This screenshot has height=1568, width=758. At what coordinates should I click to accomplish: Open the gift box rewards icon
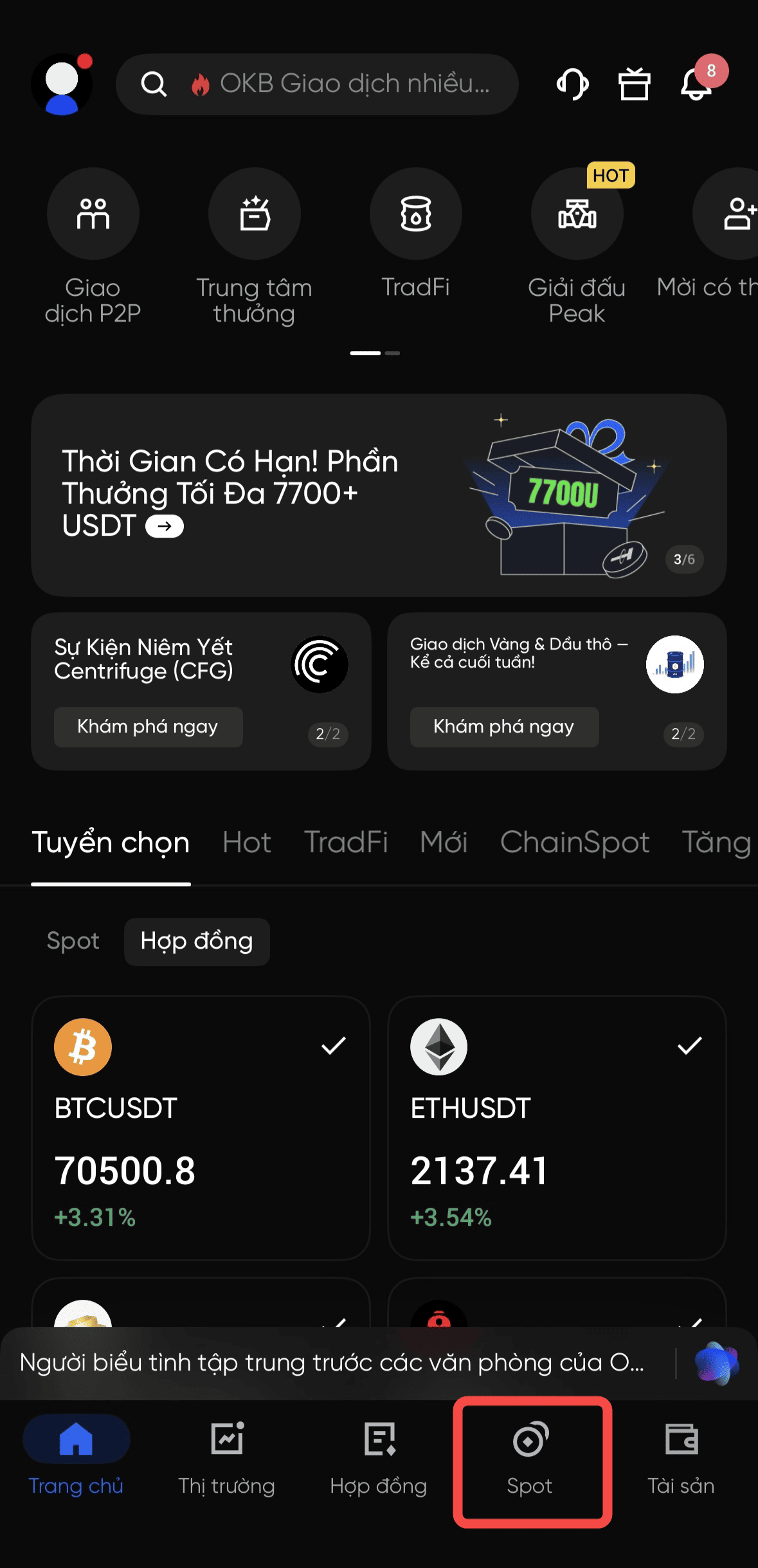[634, 84]
